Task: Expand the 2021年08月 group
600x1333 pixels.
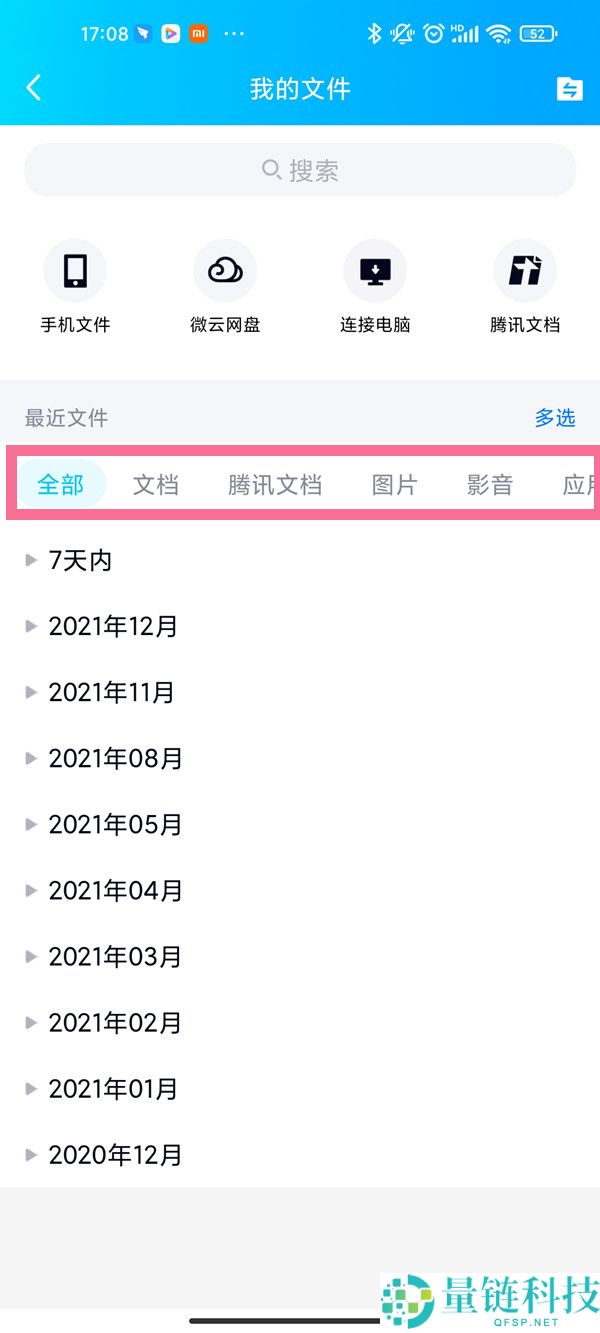Action: click(x=114, y=759)
